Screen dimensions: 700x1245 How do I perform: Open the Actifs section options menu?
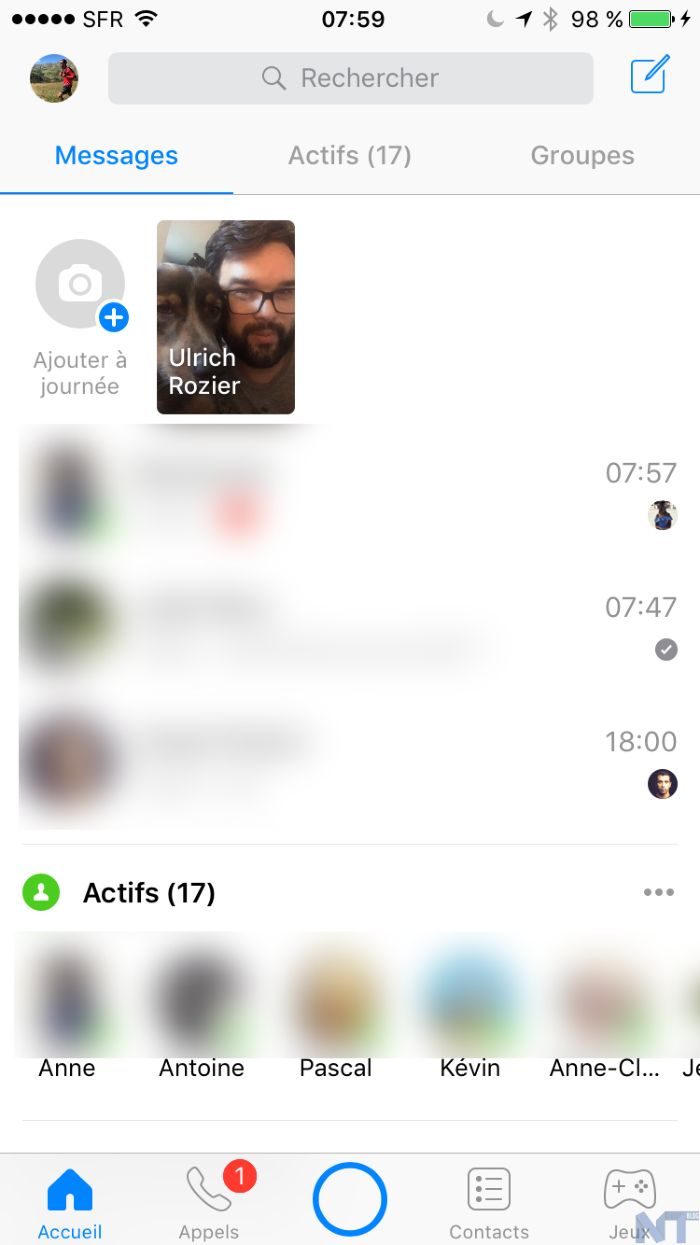tap(658, 892)
